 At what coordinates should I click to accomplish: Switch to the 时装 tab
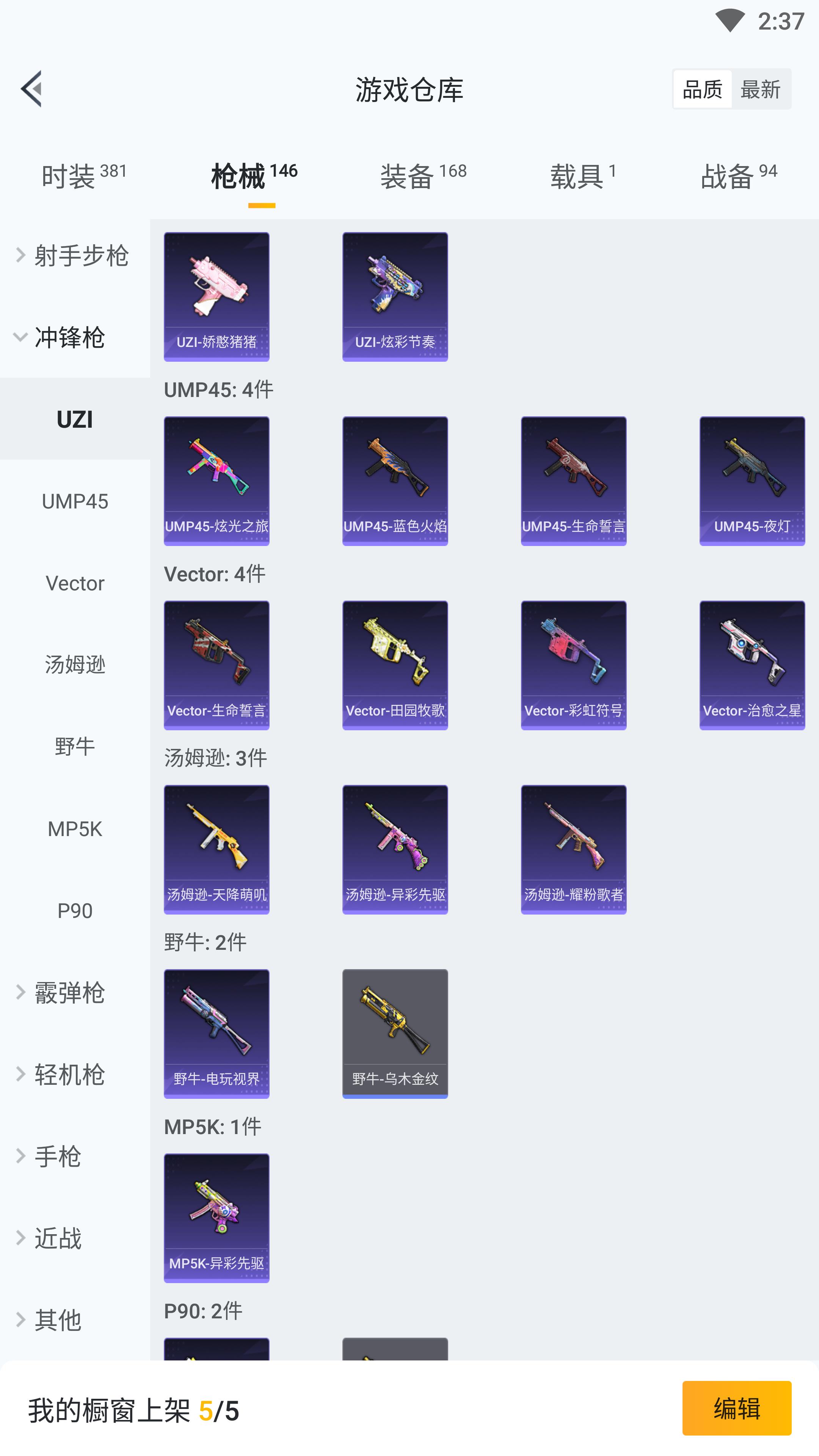84,176
